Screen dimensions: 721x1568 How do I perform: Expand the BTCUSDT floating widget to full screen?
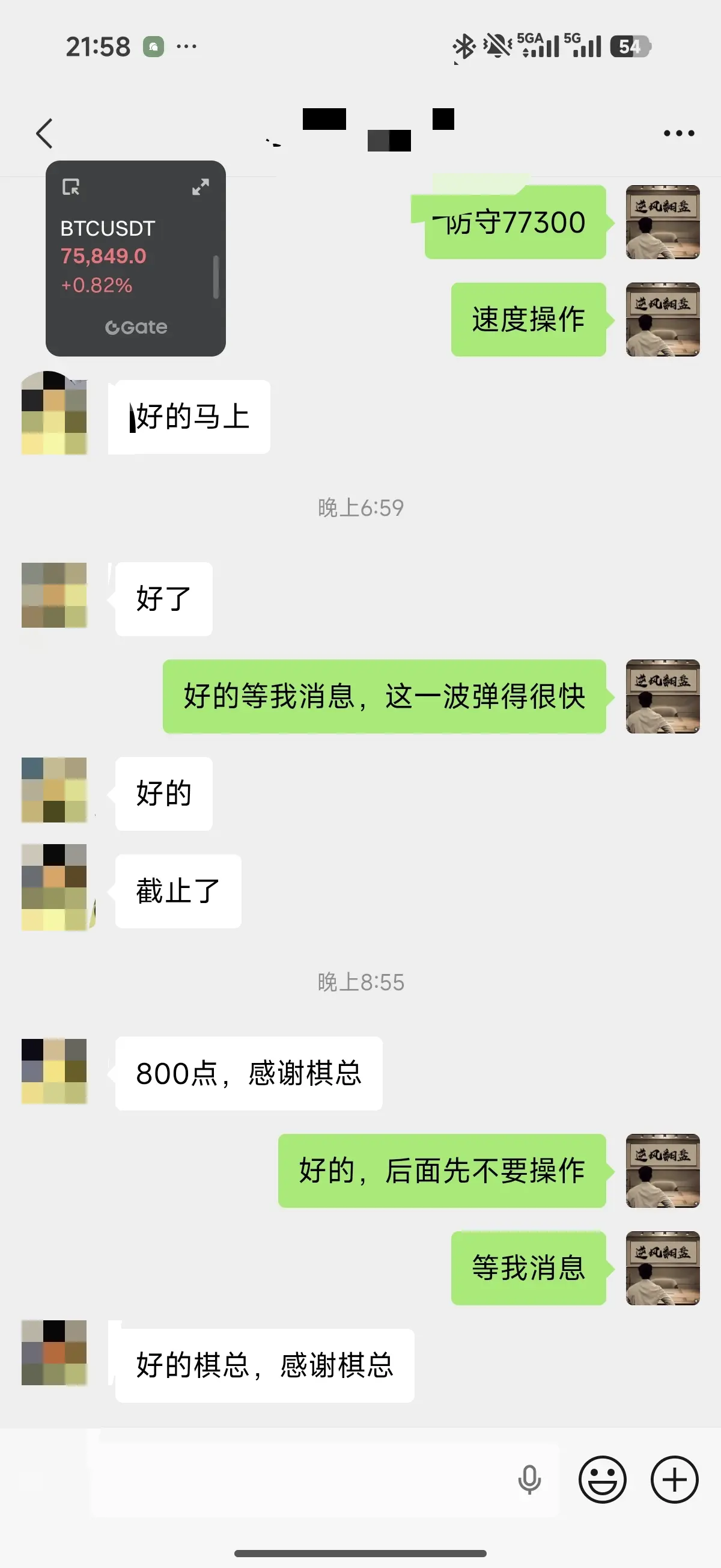(201, 188)
